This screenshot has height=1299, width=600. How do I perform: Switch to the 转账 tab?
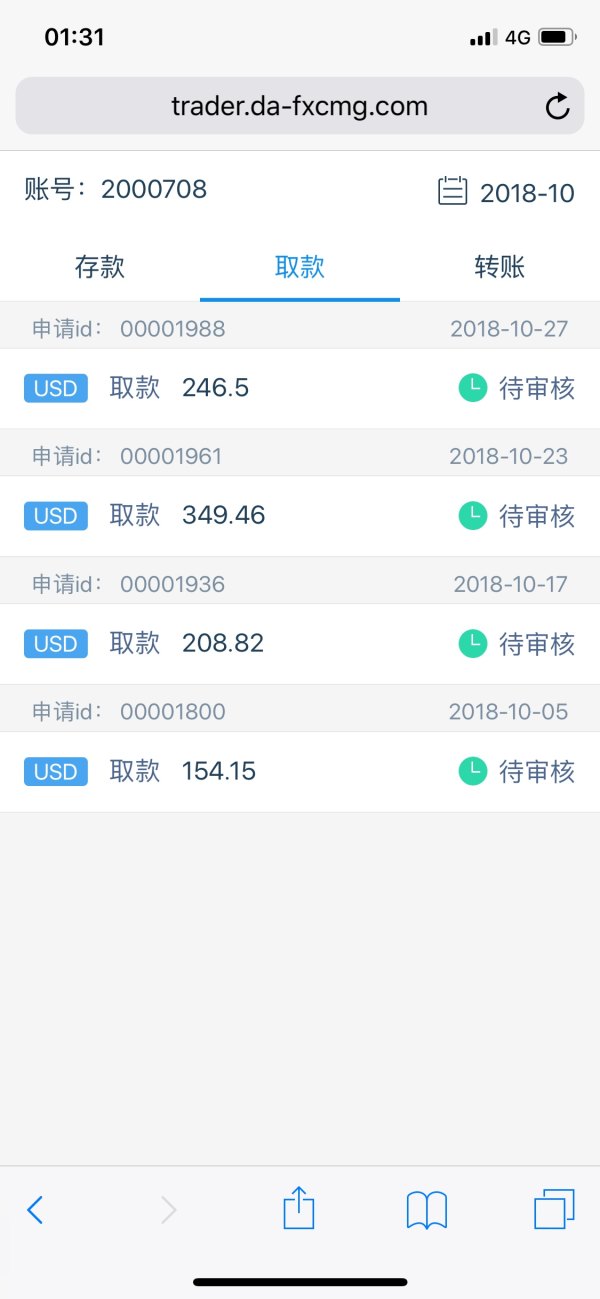click(500, 267)
